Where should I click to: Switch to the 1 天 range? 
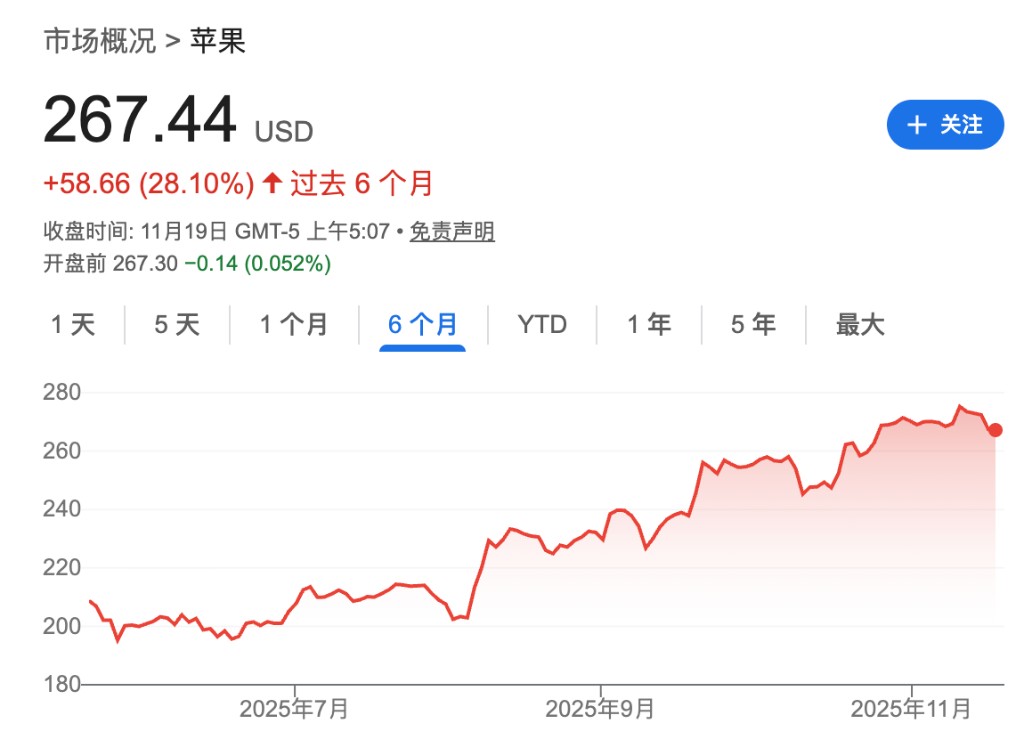pos(73,325)
